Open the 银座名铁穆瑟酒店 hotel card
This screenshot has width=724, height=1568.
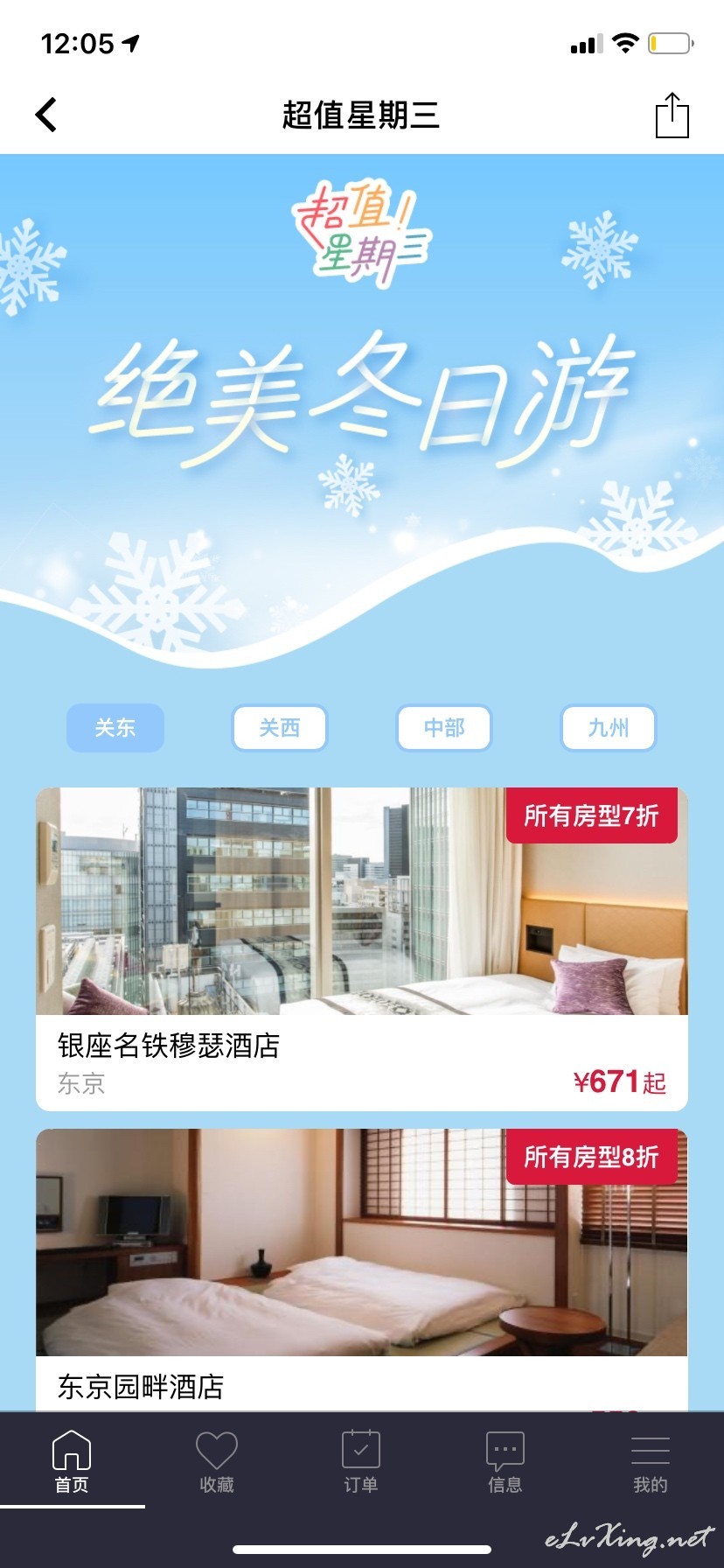pos(362,949)
